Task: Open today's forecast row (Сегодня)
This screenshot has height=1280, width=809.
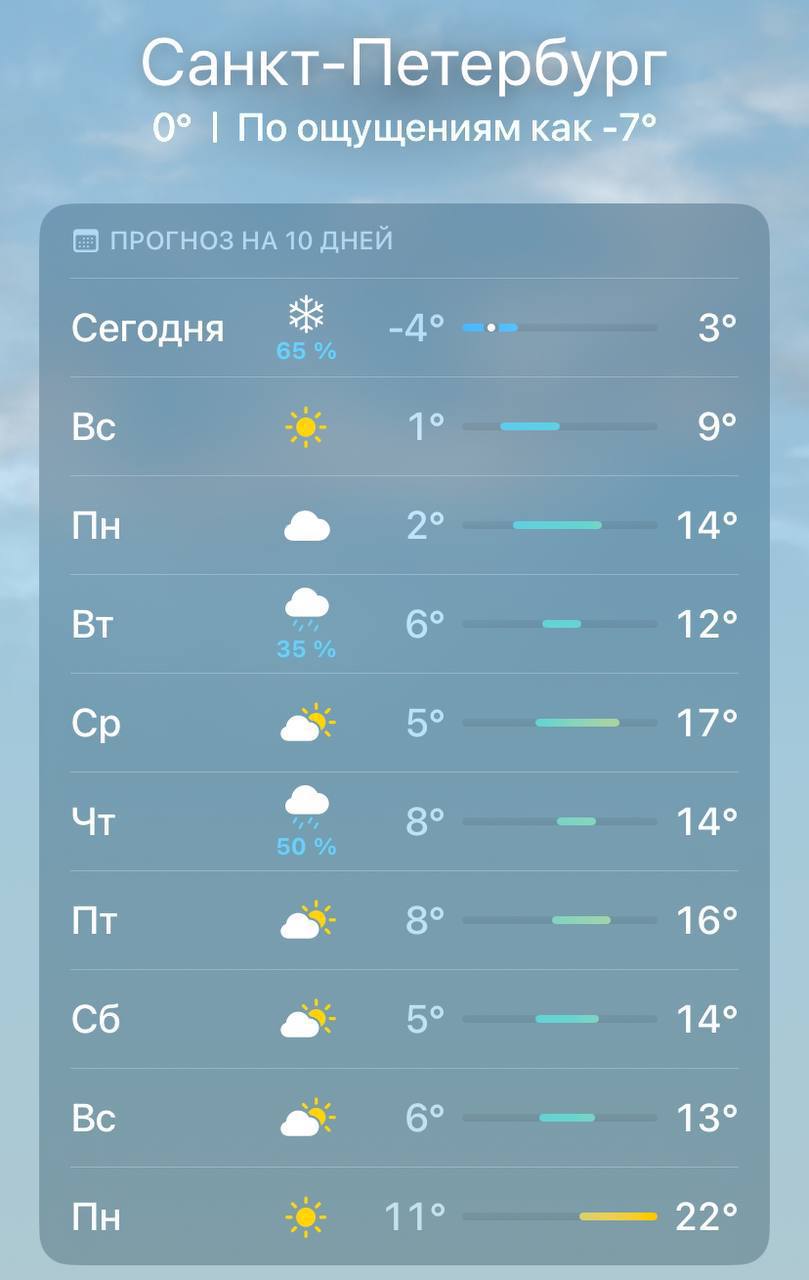Action: click(x=404, y=328)
